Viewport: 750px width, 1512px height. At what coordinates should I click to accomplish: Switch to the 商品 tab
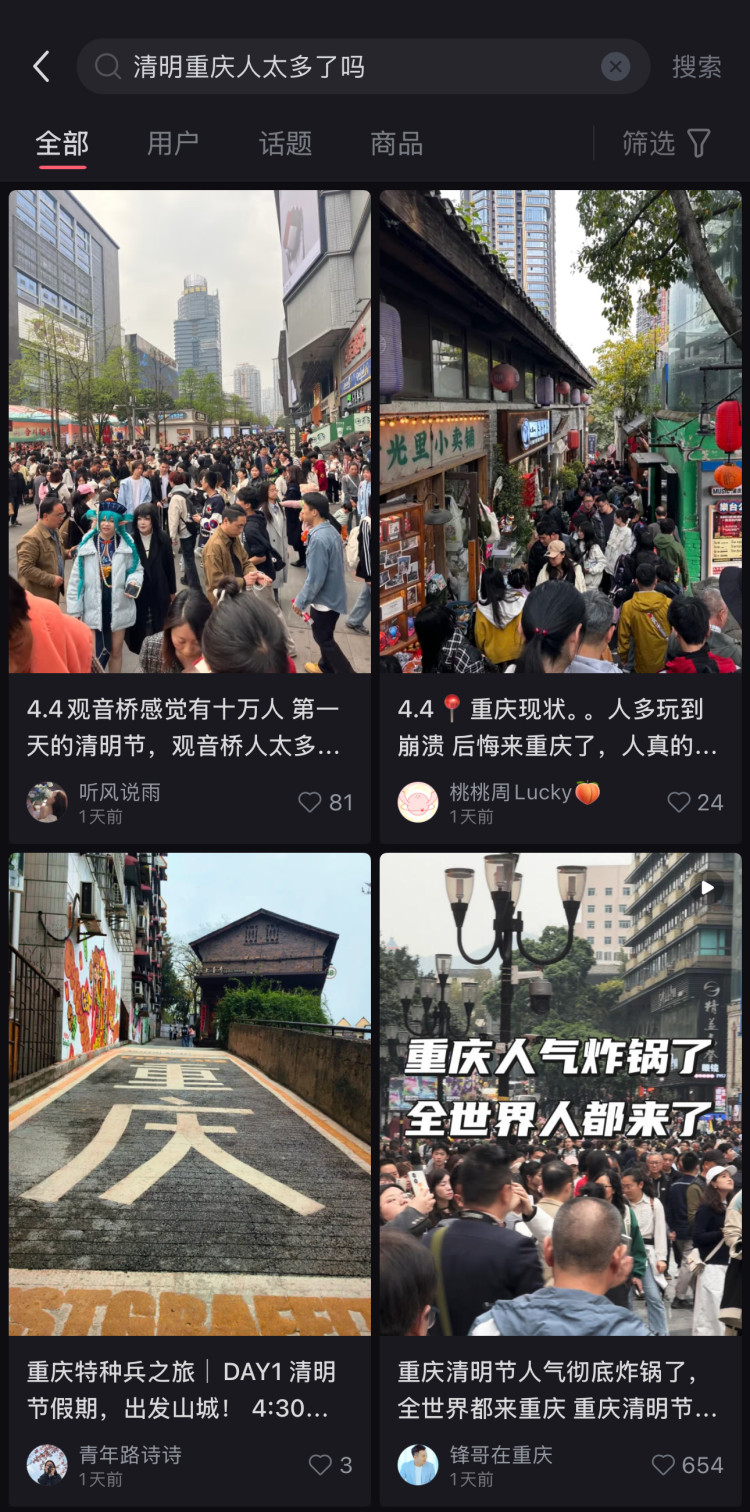[396, 144]
